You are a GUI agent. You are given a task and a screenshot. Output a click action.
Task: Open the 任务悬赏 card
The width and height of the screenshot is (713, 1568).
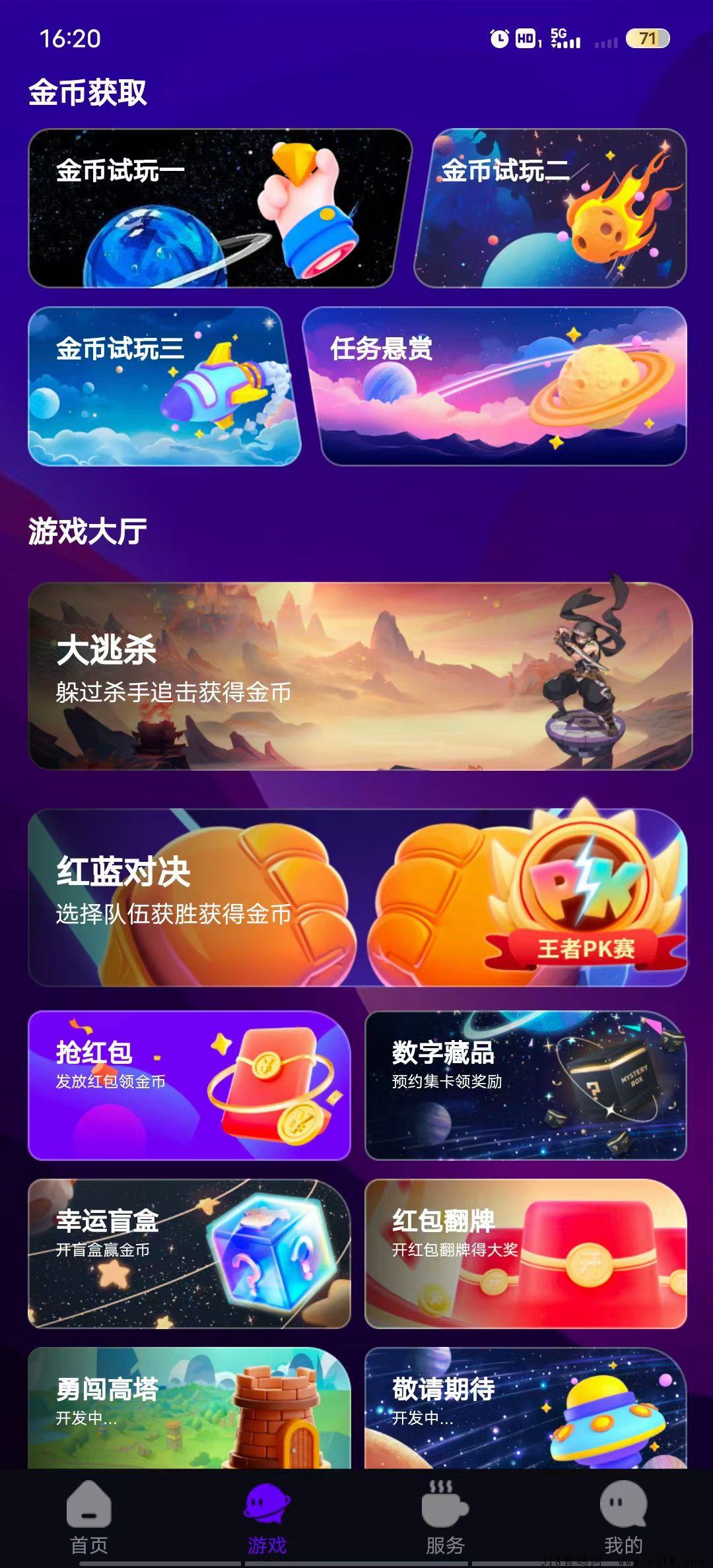[494, 386]
